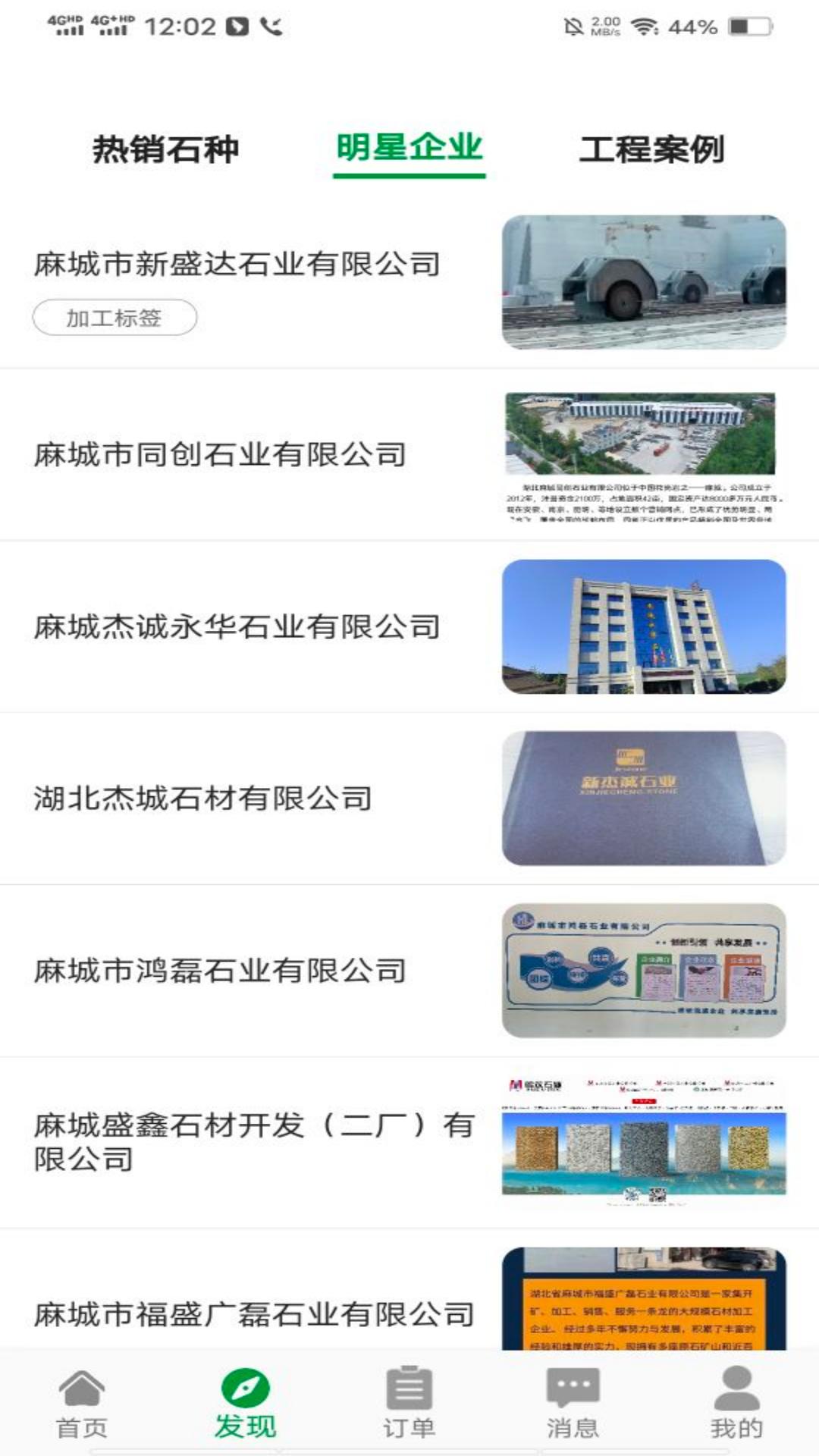View 麻城盛鑫石材开发（二厂）有限公司
The height and width of the screenshot is (1456, 819).
click(x=254, y=1142)
